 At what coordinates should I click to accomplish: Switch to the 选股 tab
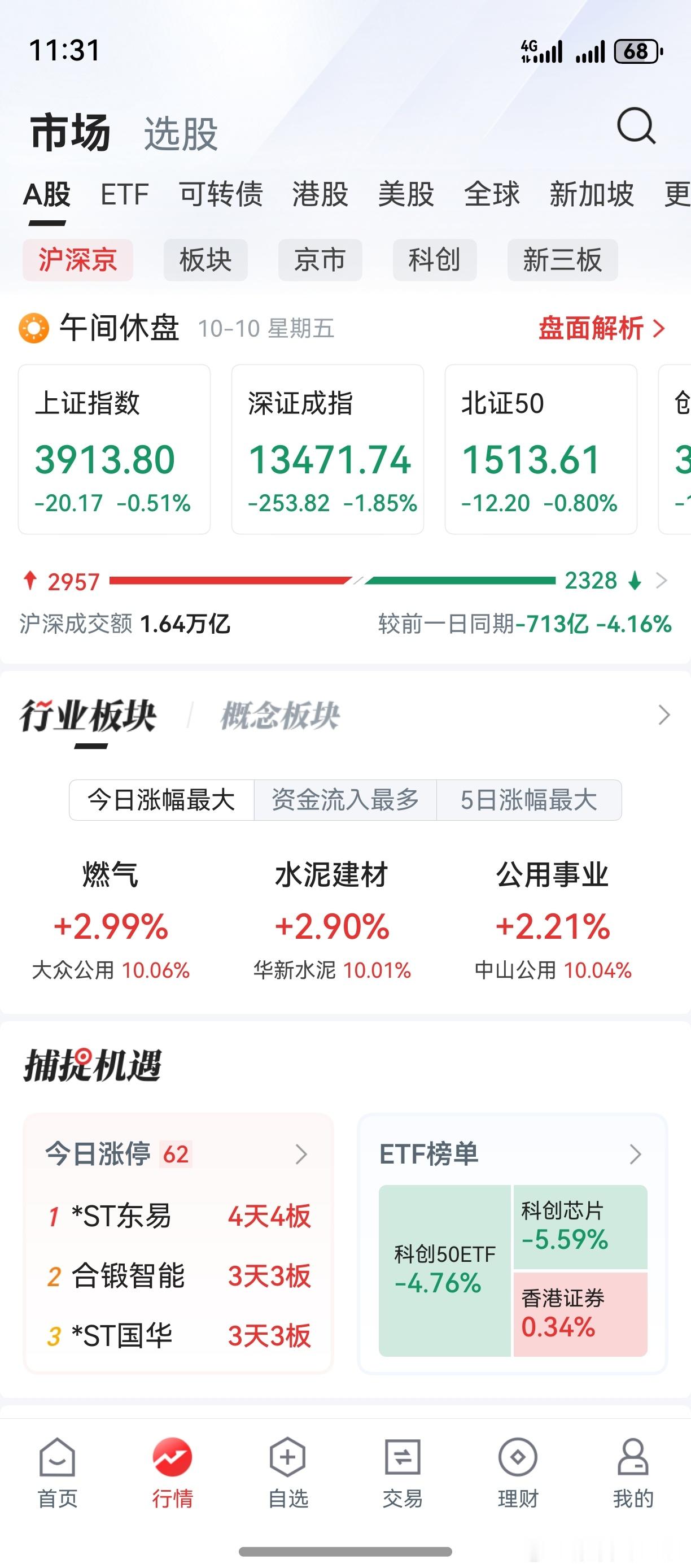pos(181,134)
